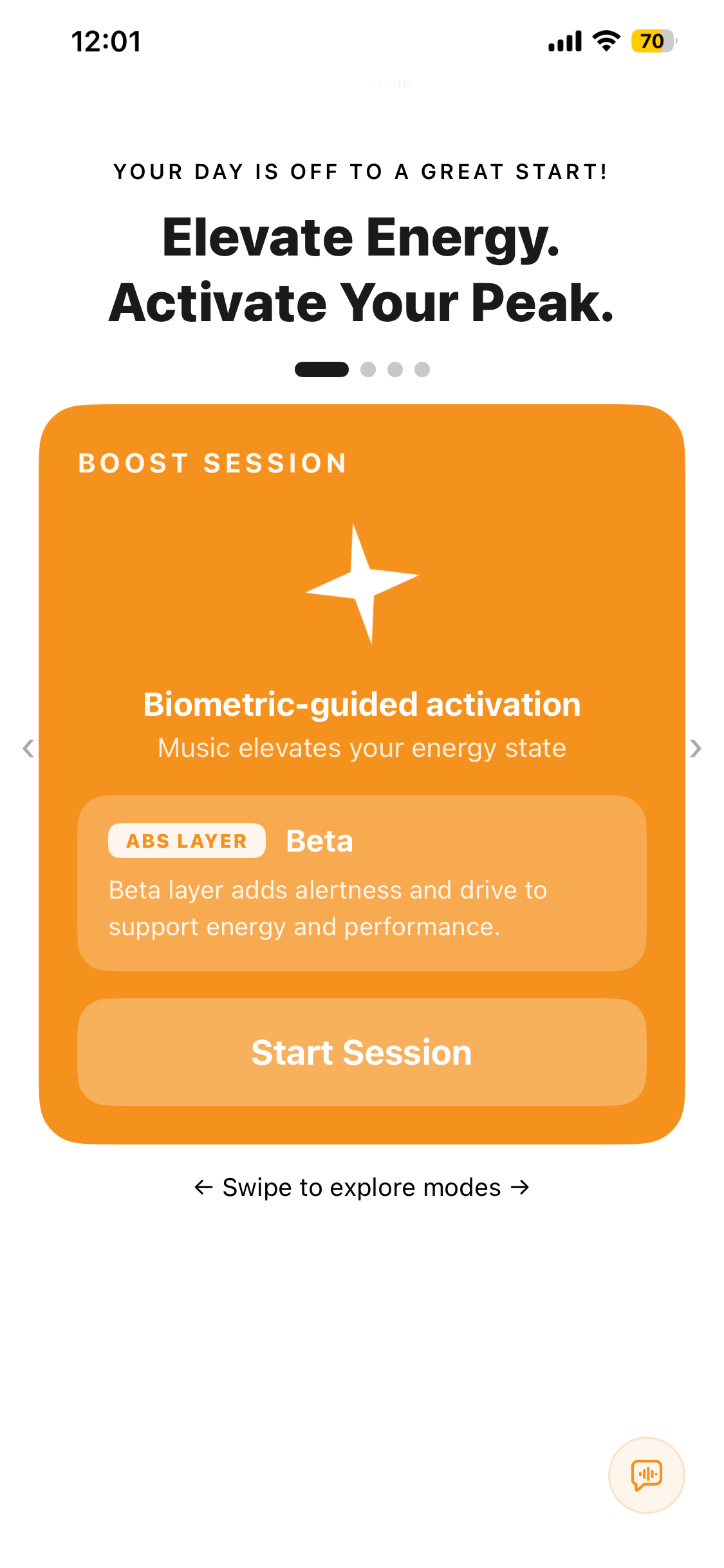Go to the next mode with right chevron
Viewport: 724px width, 1568px height.
pyautogui.click(x=696, y=749)
